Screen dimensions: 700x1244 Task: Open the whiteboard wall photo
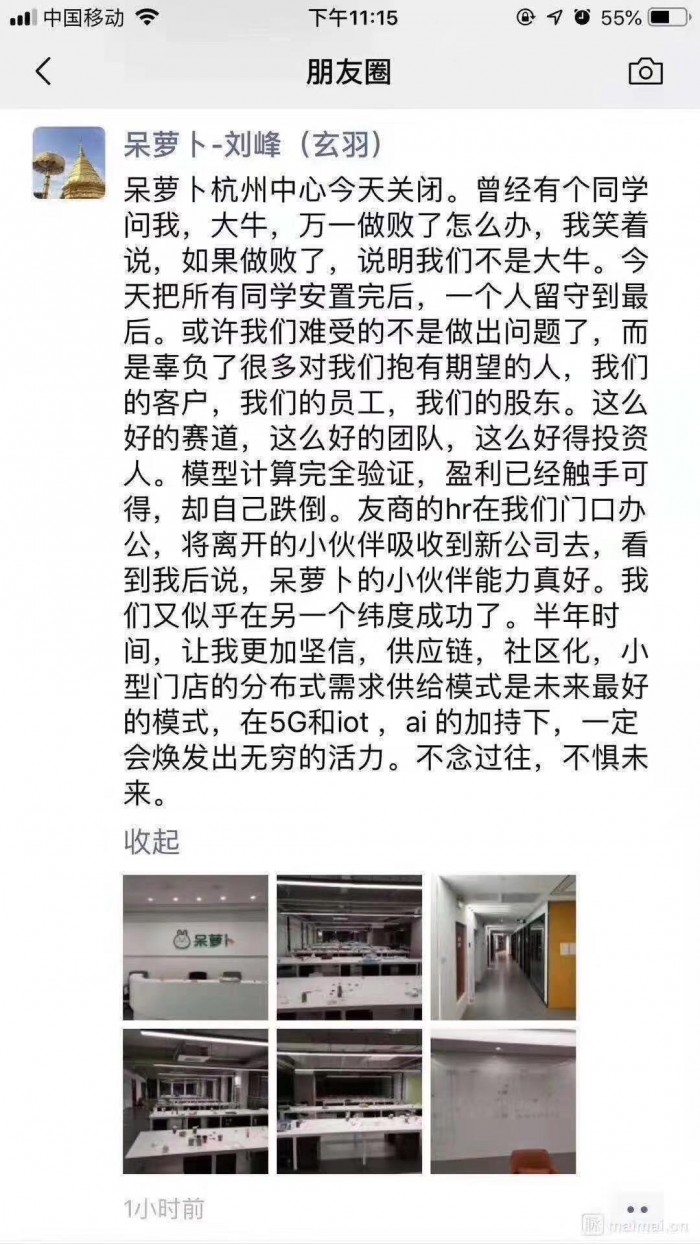503,1101
